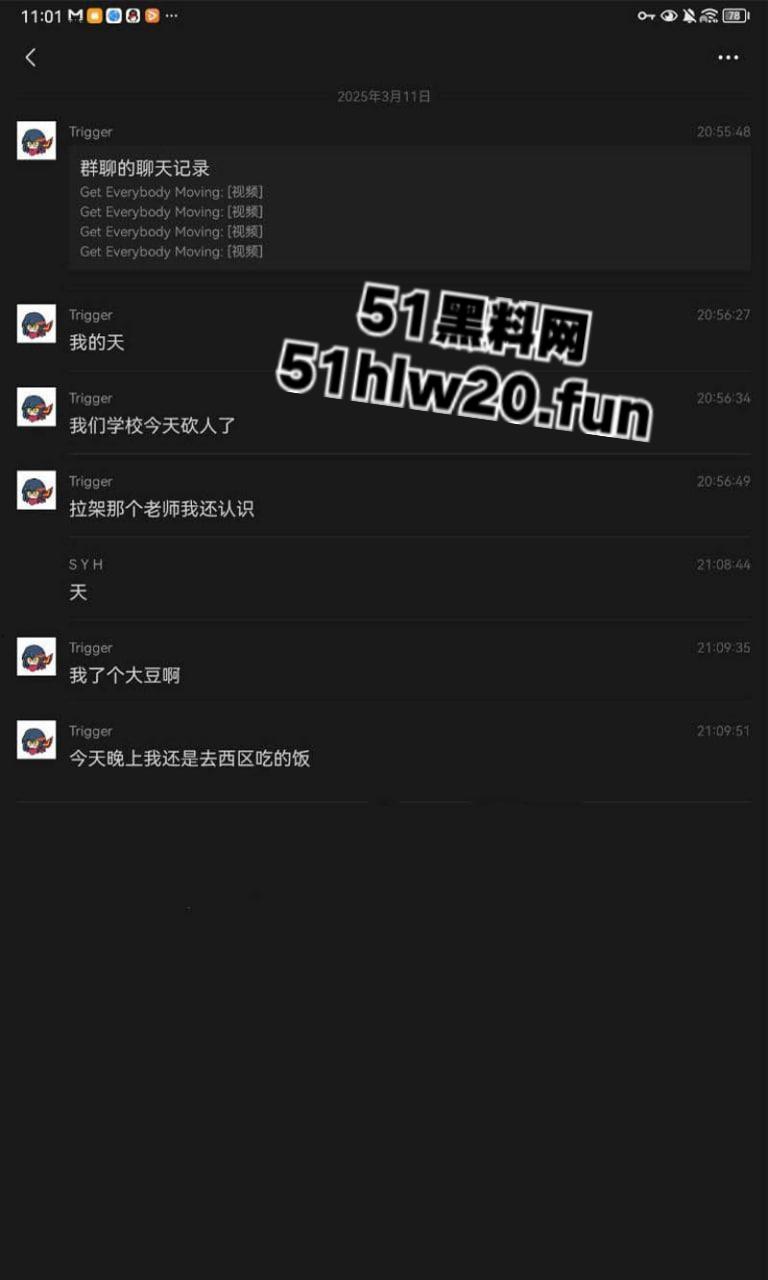768x1280 pixels.
Task: Open the forwarded 群聊的聊天记录 card
Action: tap(409, 208)
